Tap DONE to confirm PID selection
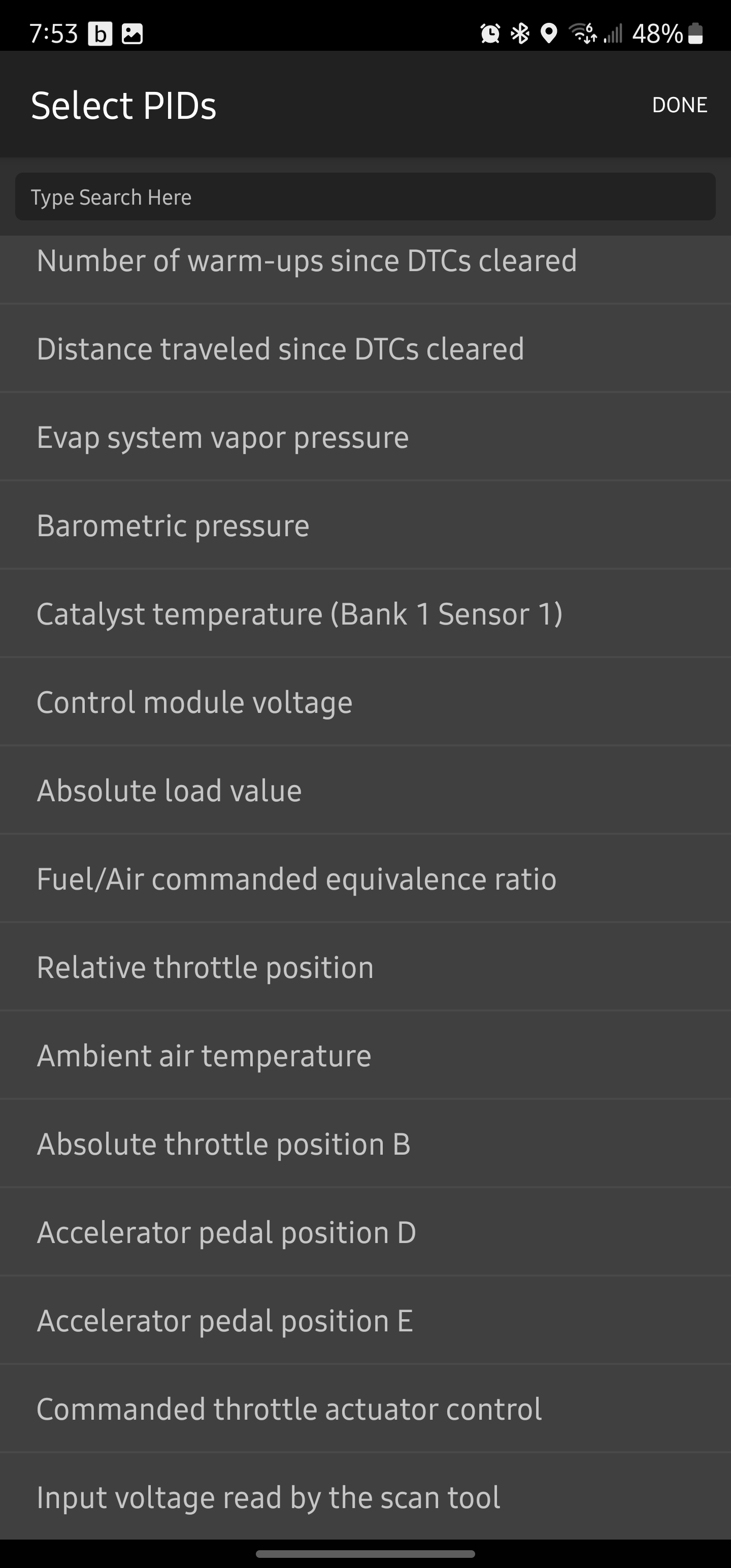The height and width of the screenshot is (1568, 731). point(679,105)
